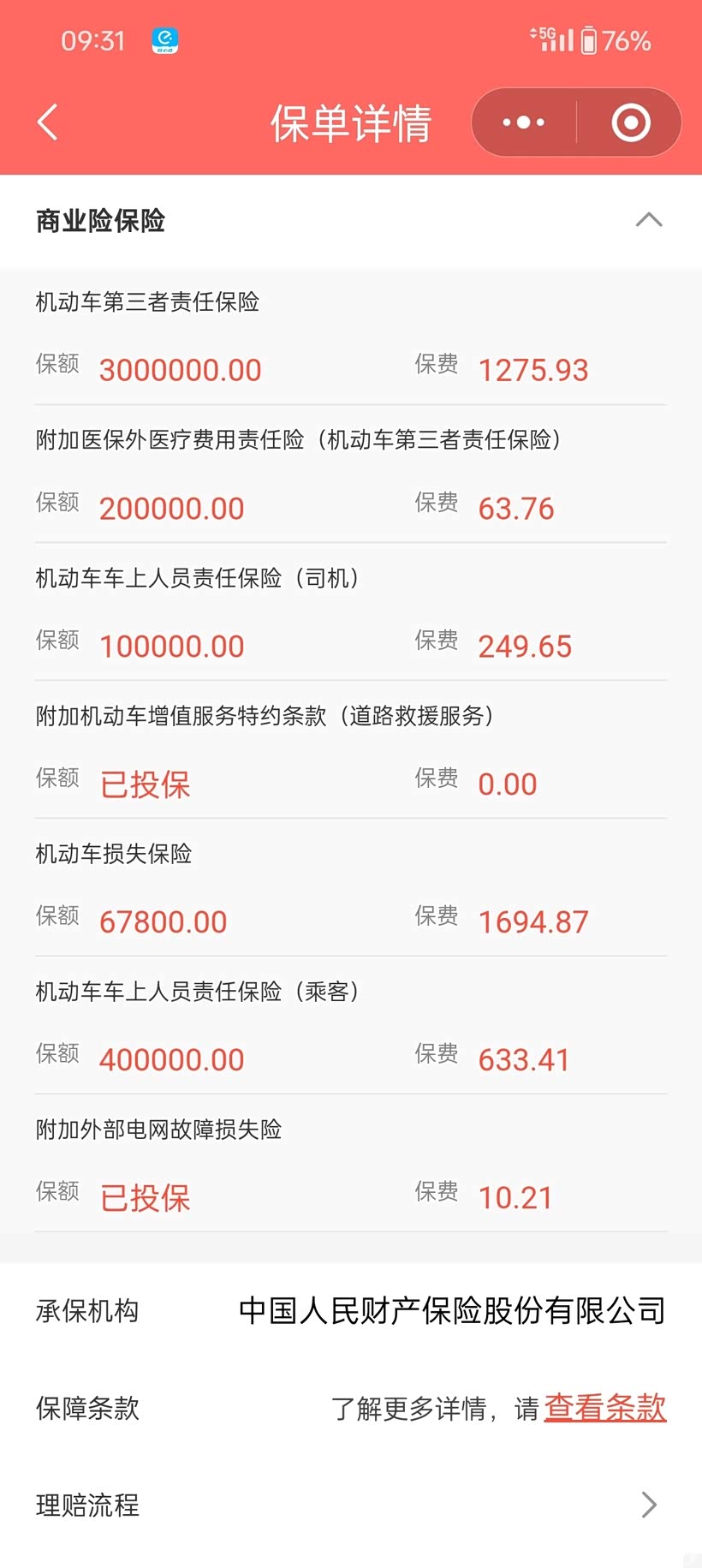The height and width of the screenshot is (1568, 702).
Task: Collapse the 商业险保险 section
Action: pyautogui.click(x=648, y=220)
